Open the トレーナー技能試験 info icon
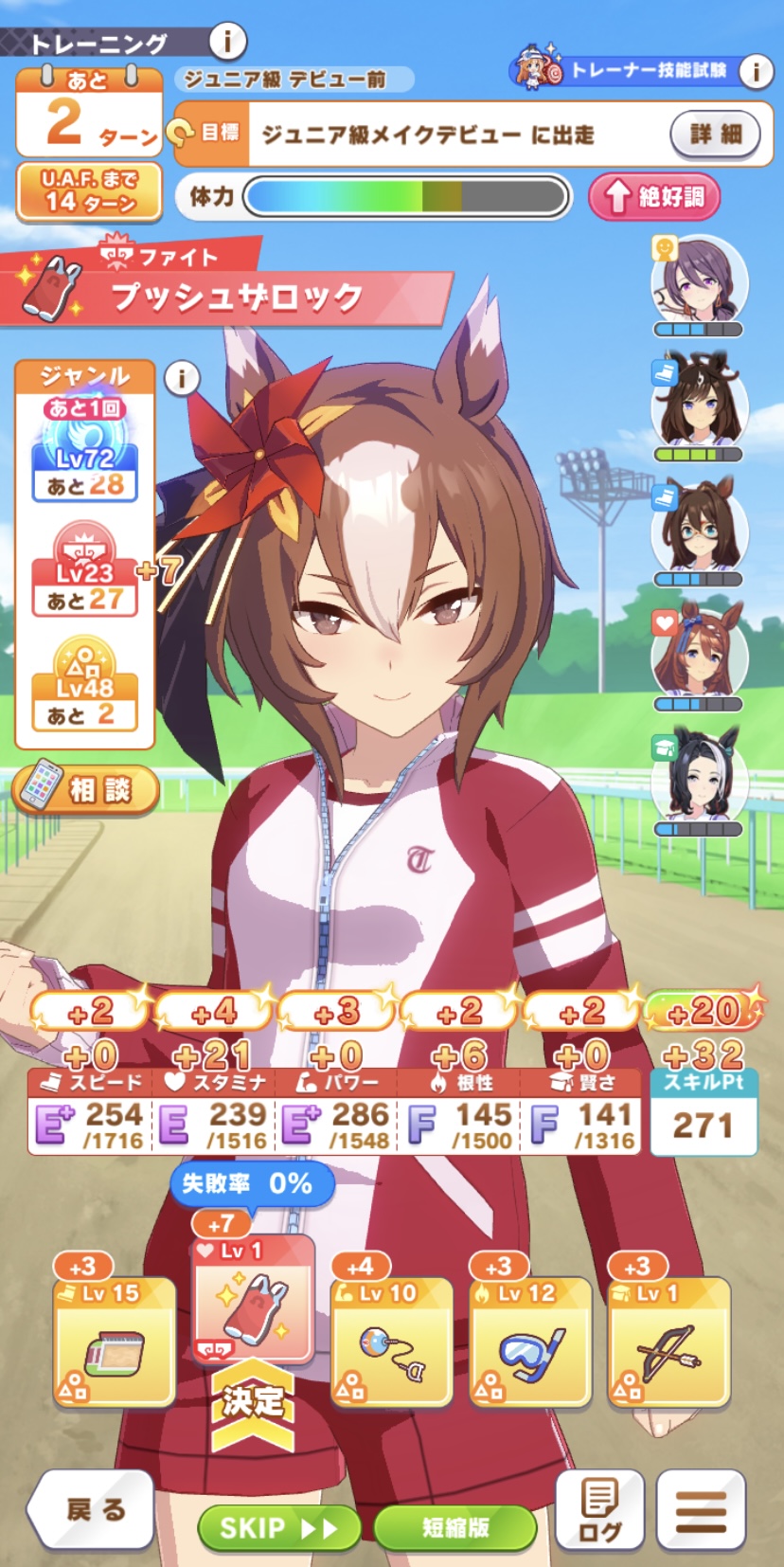784x1567 pixels. [756, 71]
